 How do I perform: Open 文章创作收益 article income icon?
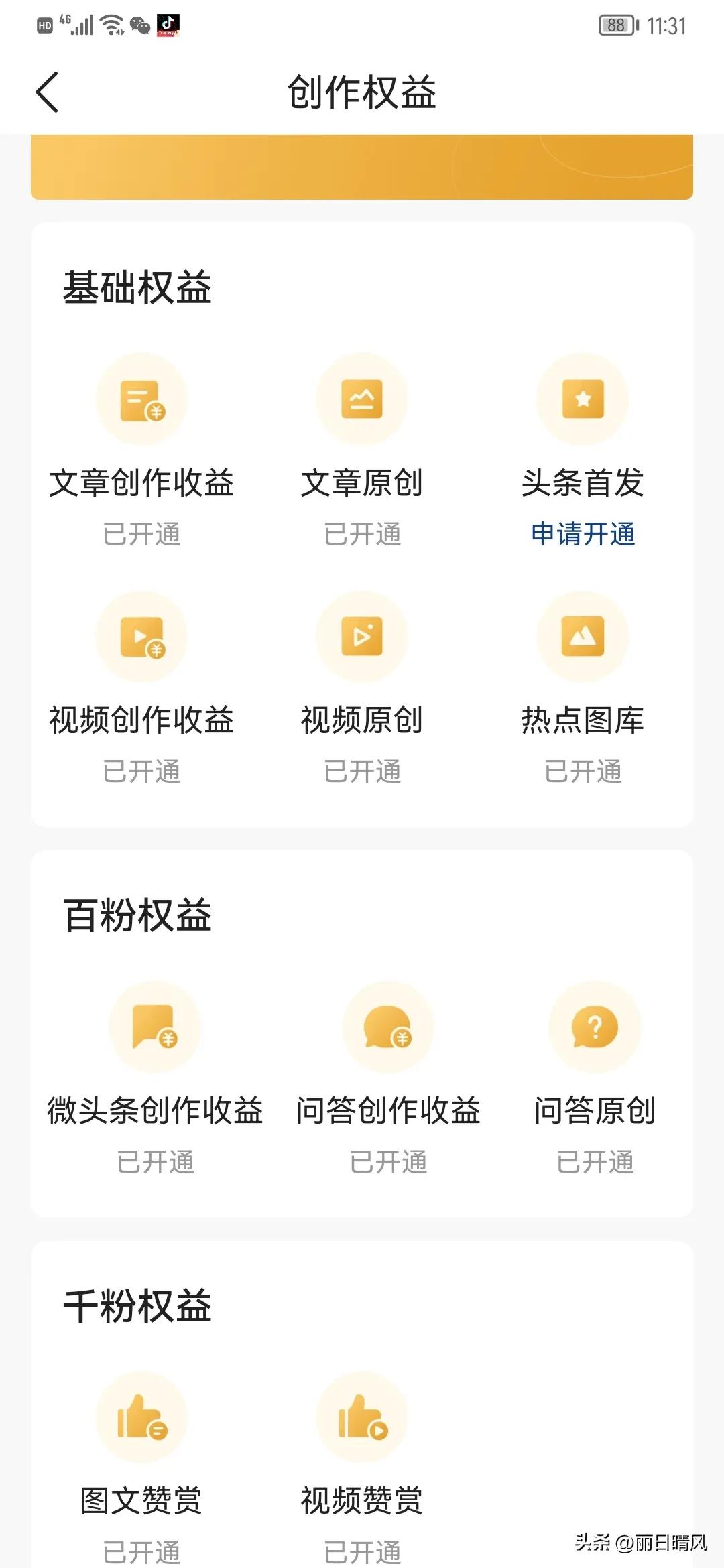(141, 399)
